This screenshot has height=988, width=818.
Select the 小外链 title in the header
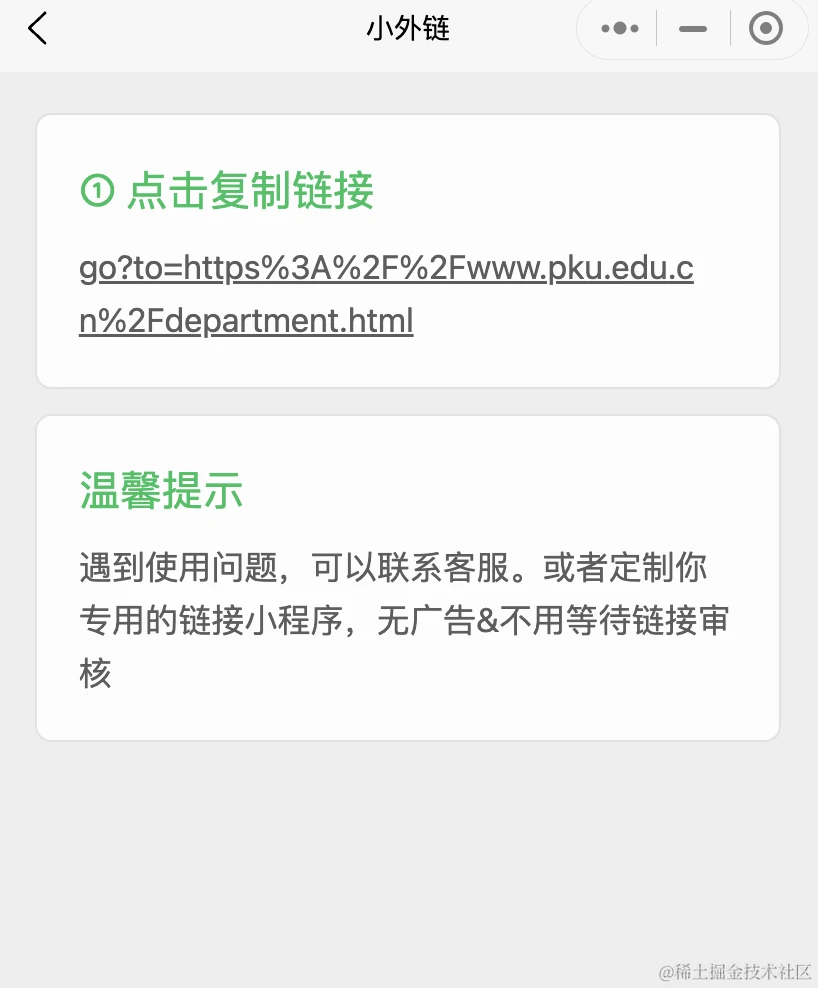click(409, 28)
